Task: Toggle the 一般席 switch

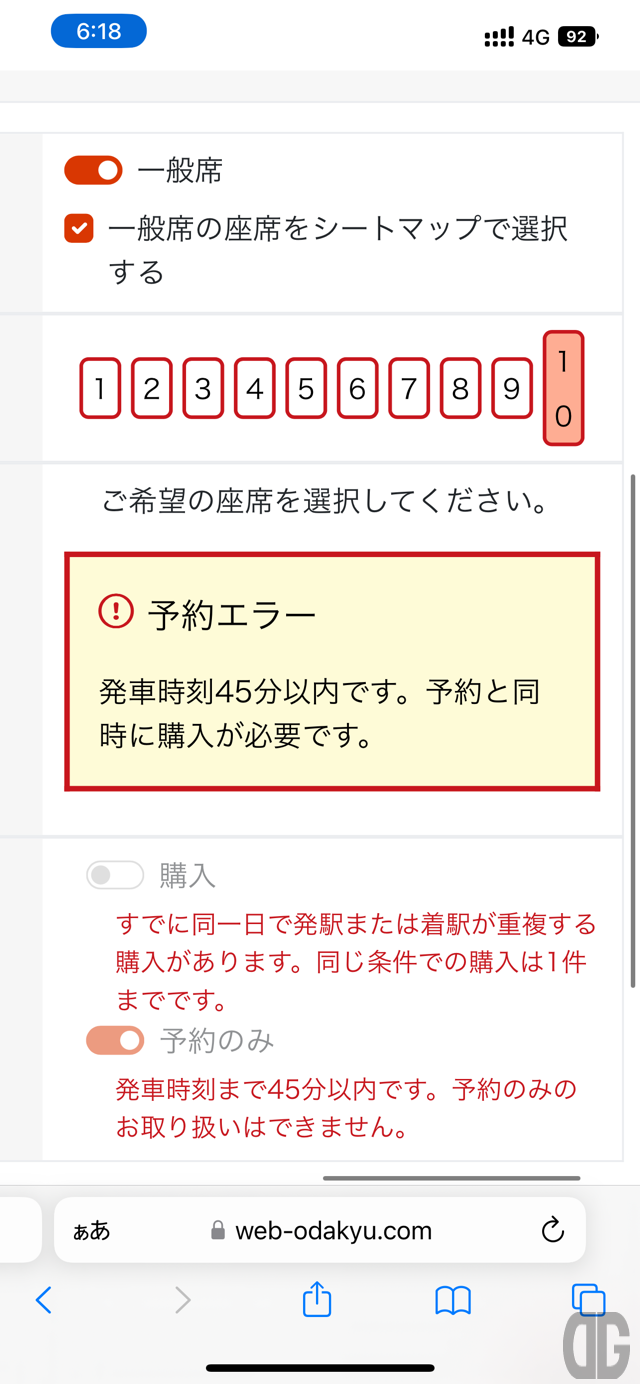Action: (93, 171)
